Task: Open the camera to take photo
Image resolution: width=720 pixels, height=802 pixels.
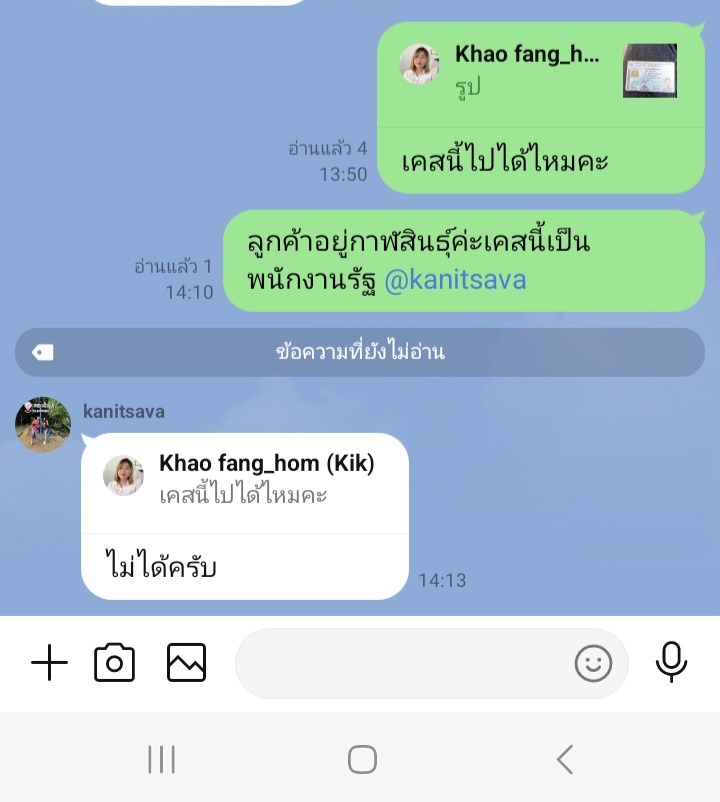Action: [x=115, y=663]
